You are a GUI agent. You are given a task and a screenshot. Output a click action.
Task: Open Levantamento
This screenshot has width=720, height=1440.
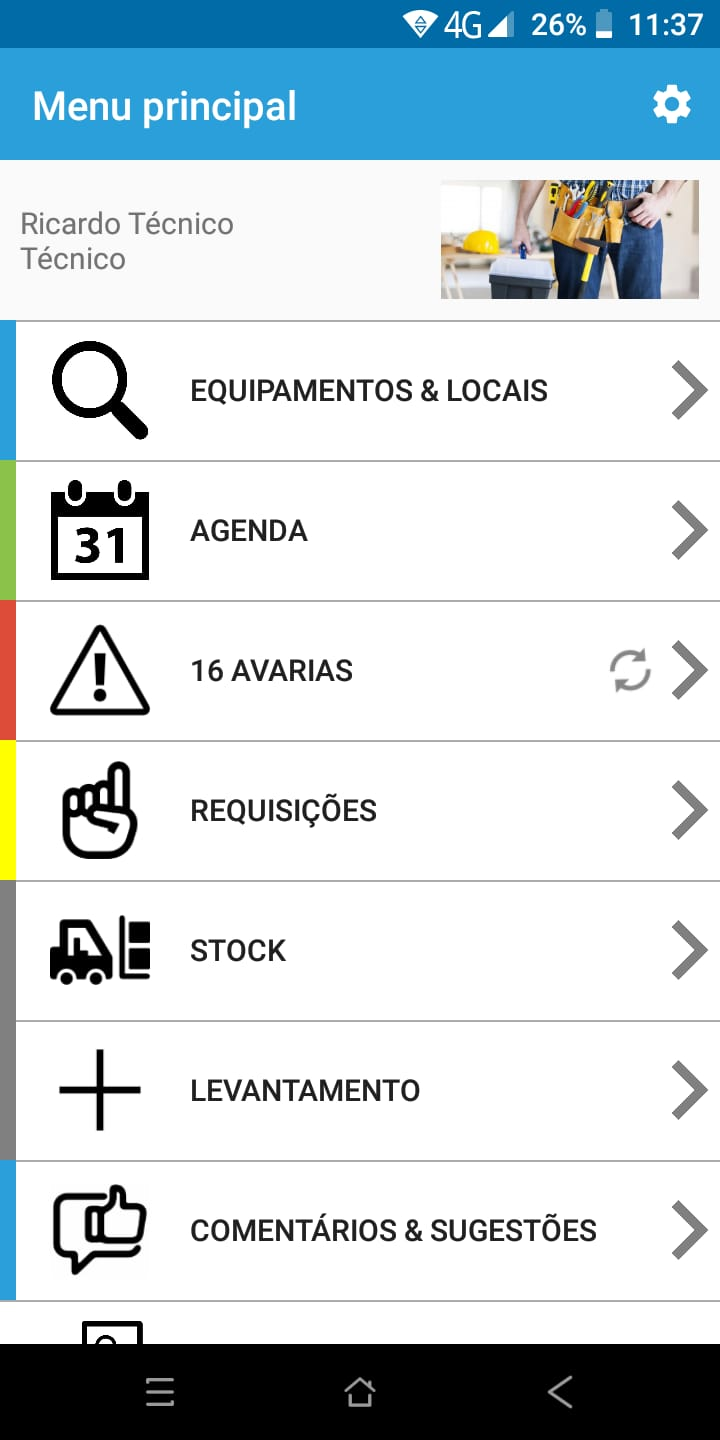click(368, 1091)
